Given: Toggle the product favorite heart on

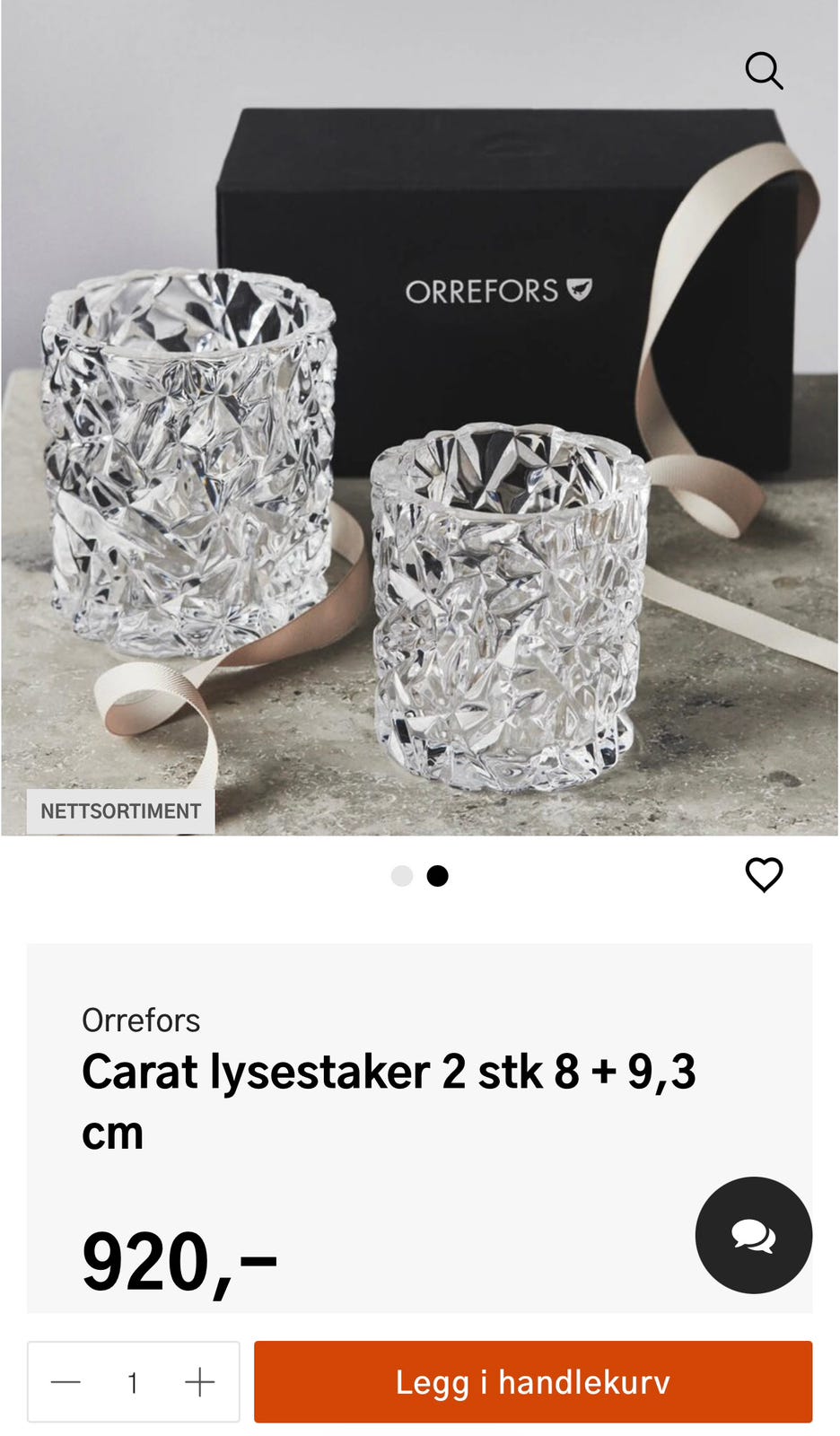Looking at the screenshot, I should [x=765, y=875].
